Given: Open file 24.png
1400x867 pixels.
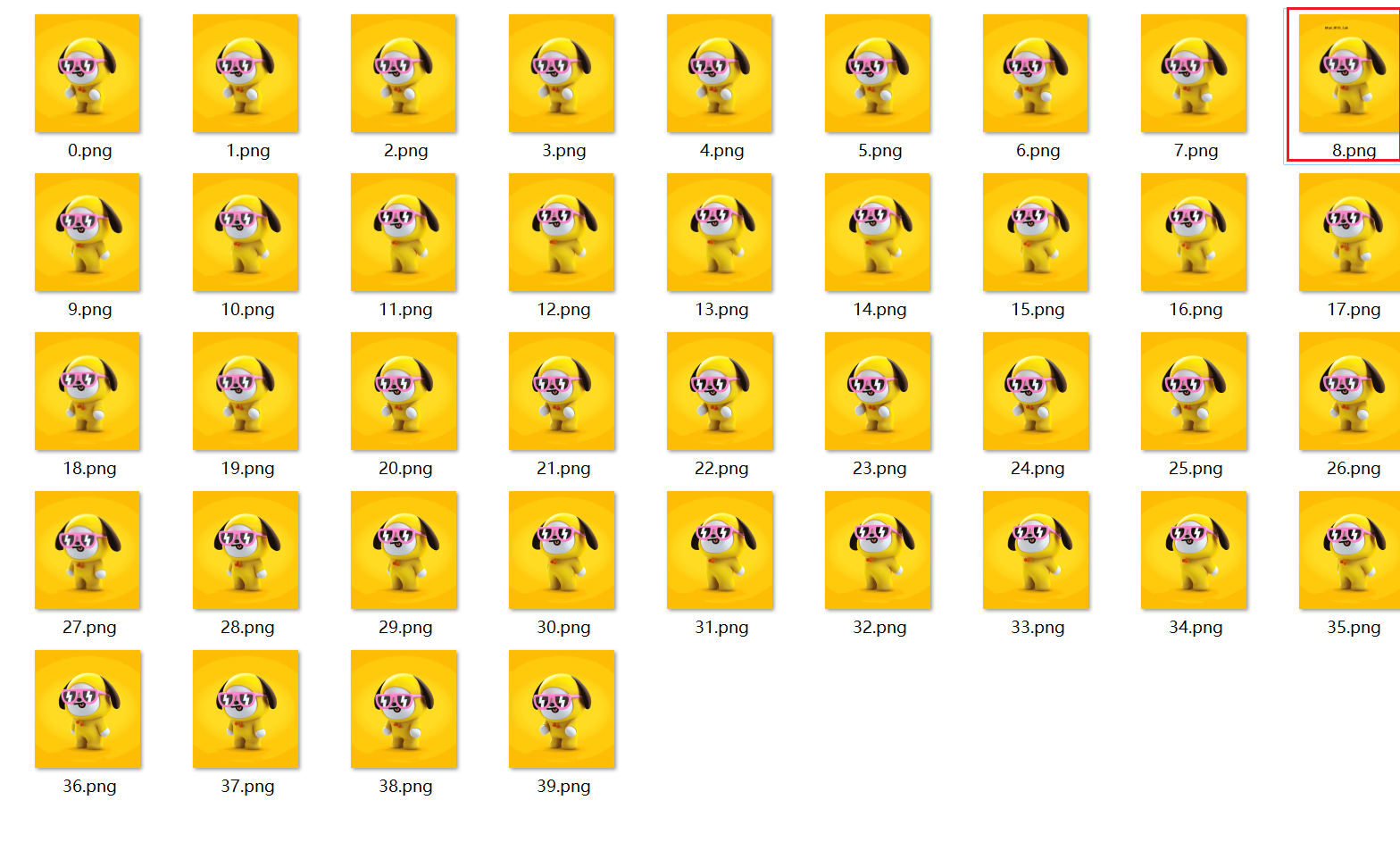Looking at the screenshot, I should point(1036,392).
